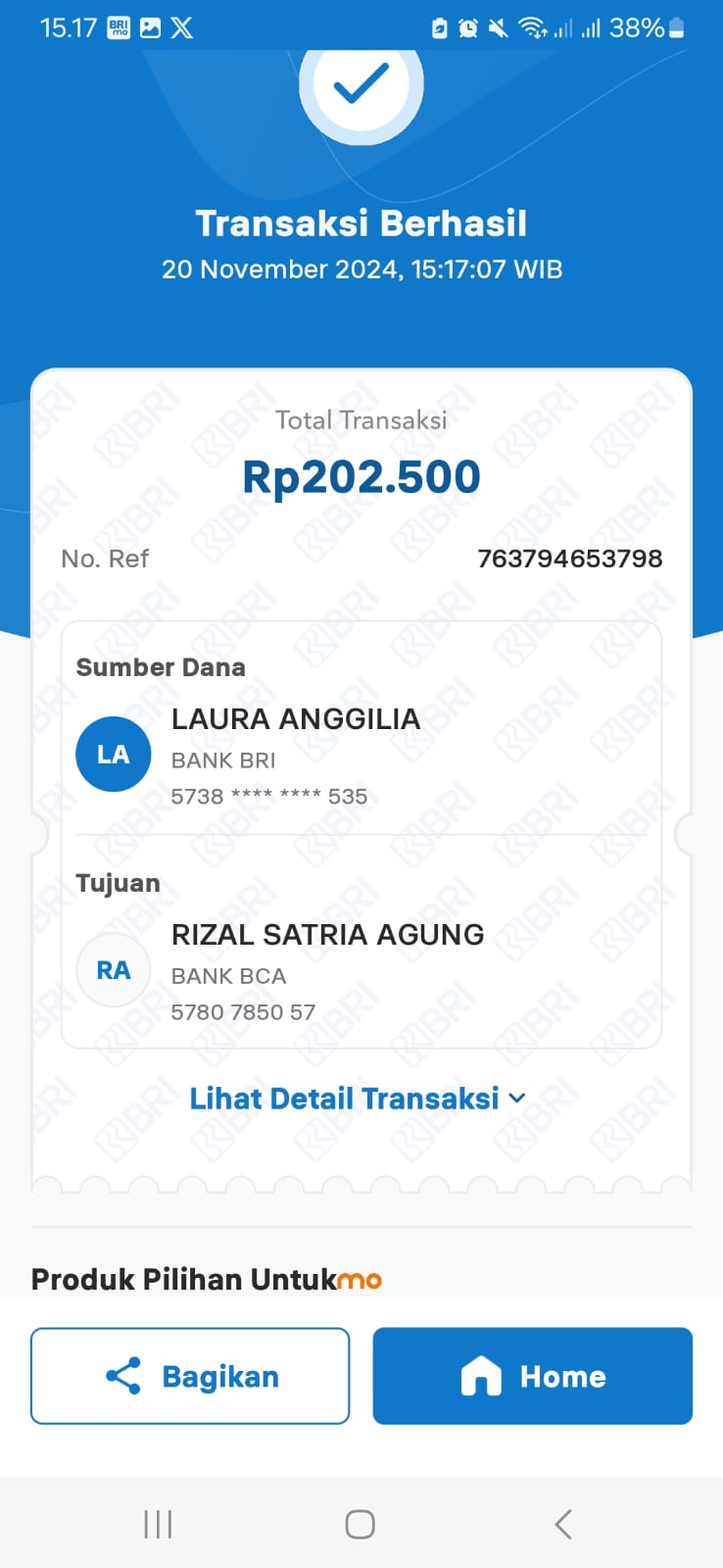
Task: Tap the system back button
Action: [562, 1524]
